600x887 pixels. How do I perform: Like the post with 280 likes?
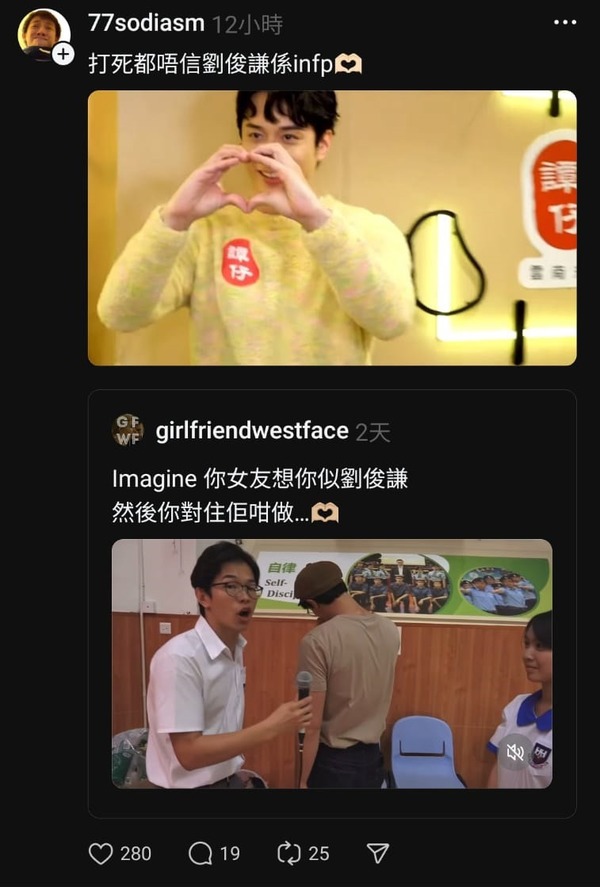pos(101,853)
